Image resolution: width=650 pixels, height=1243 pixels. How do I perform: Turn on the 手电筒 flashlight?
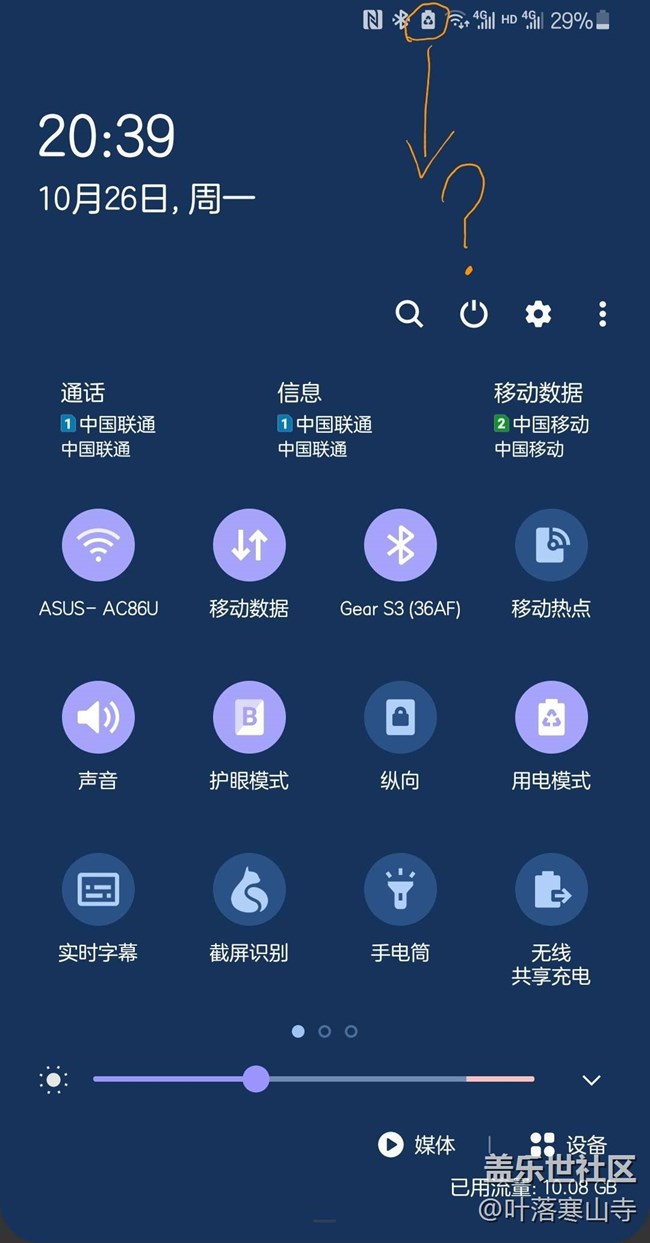point(400,889)
